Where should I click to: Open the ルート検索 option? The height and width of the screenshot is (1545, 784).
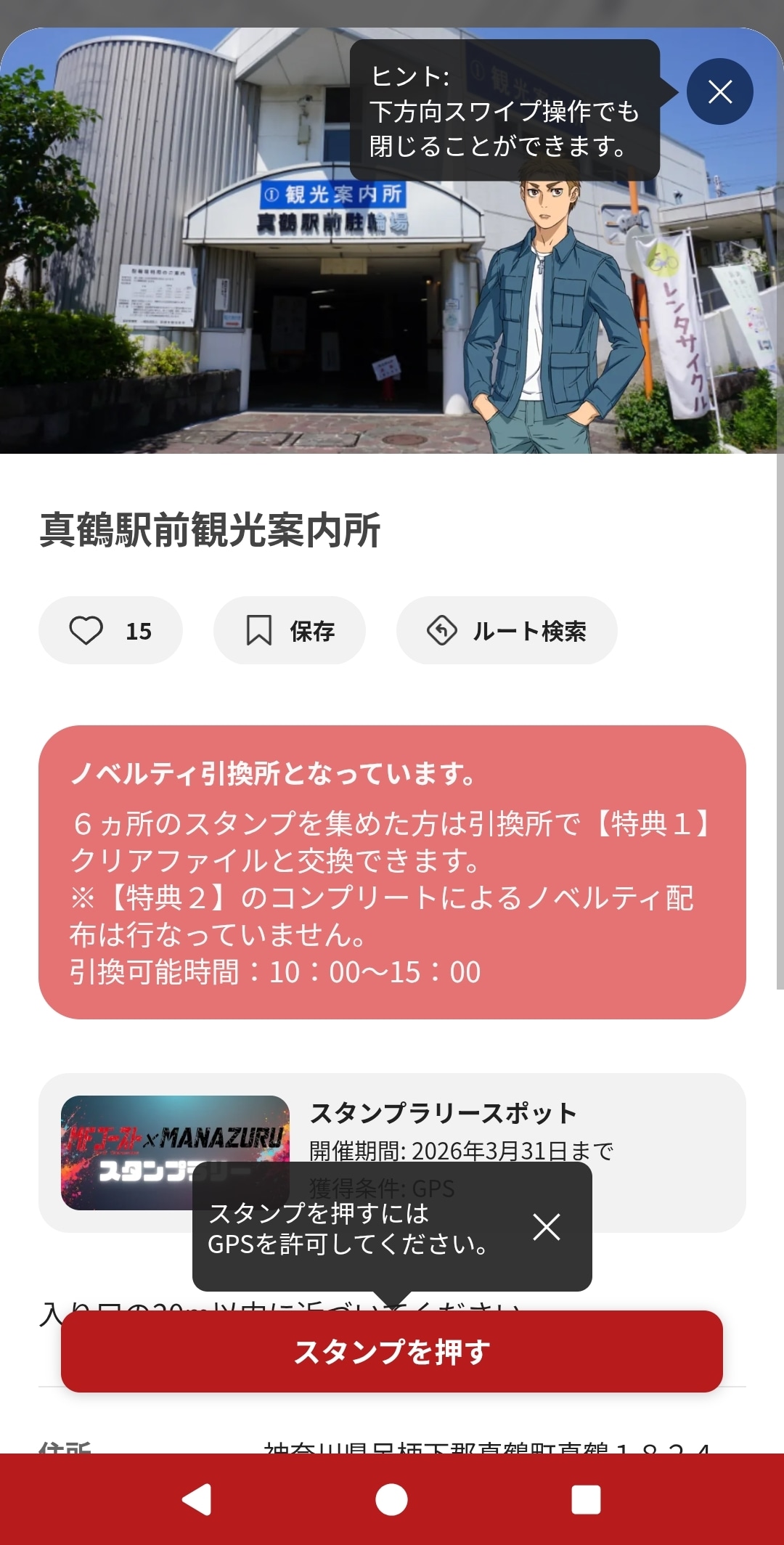(x=507, y=630)
